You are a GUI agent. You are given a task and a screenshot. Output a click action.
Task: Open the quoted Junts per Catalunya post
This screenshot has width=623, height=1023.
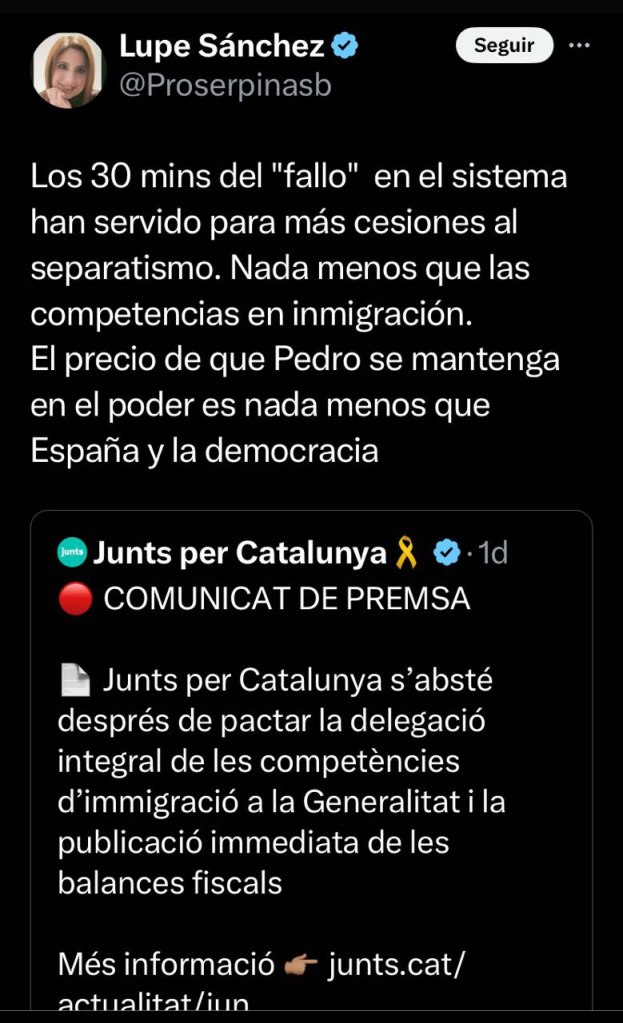(x=310, y=740)
